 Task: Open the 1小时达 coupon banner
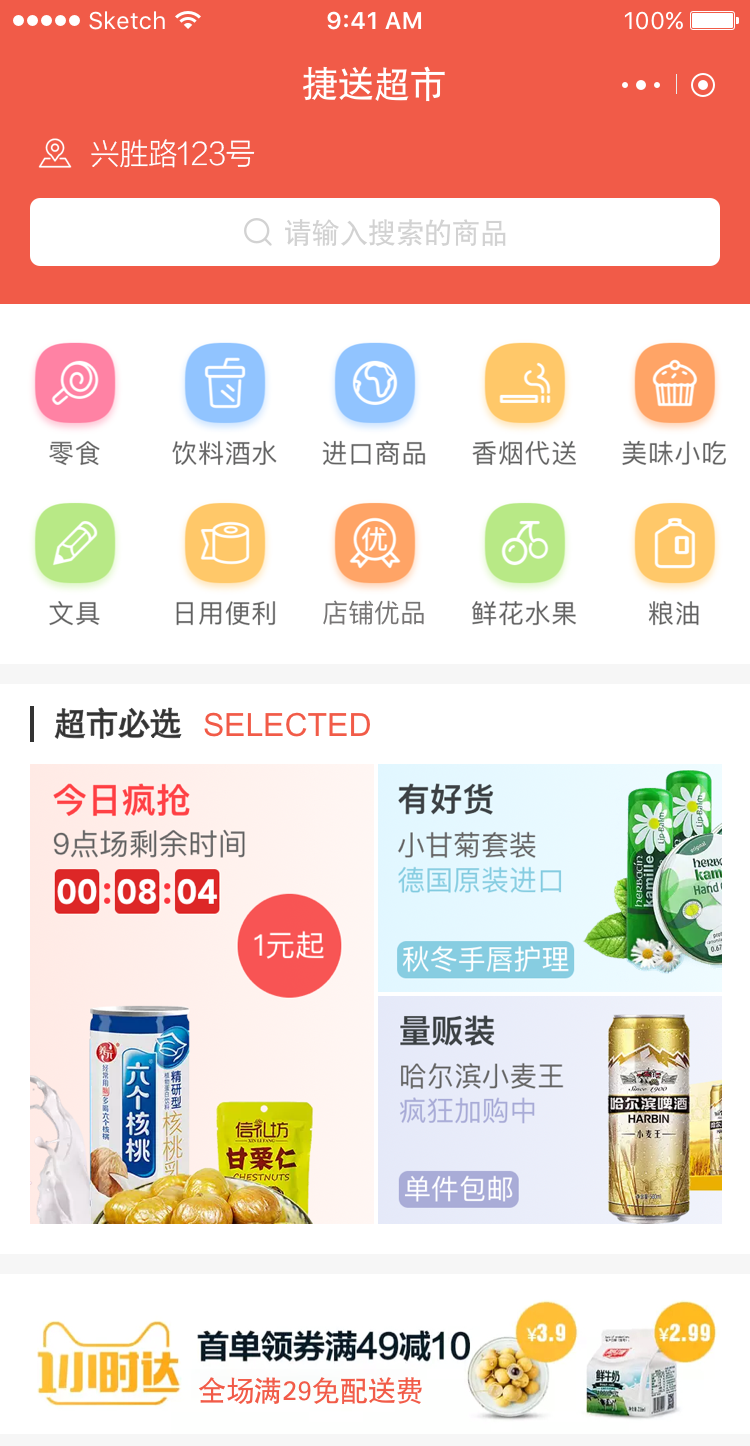click(x=375, y=1360)
